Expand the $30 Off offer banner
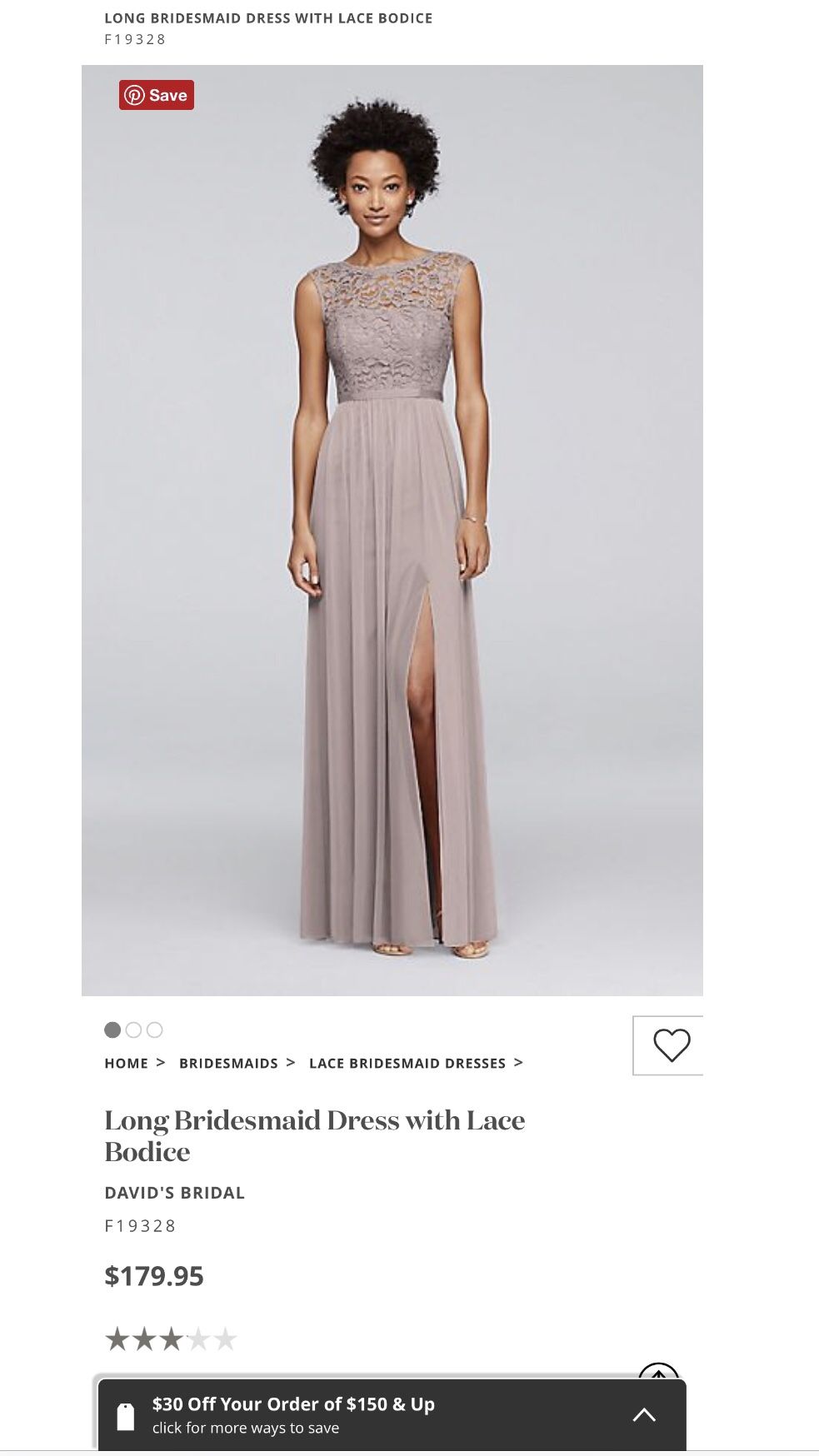This screenshot has height=1456, width=819. (x=392, y=1414)
